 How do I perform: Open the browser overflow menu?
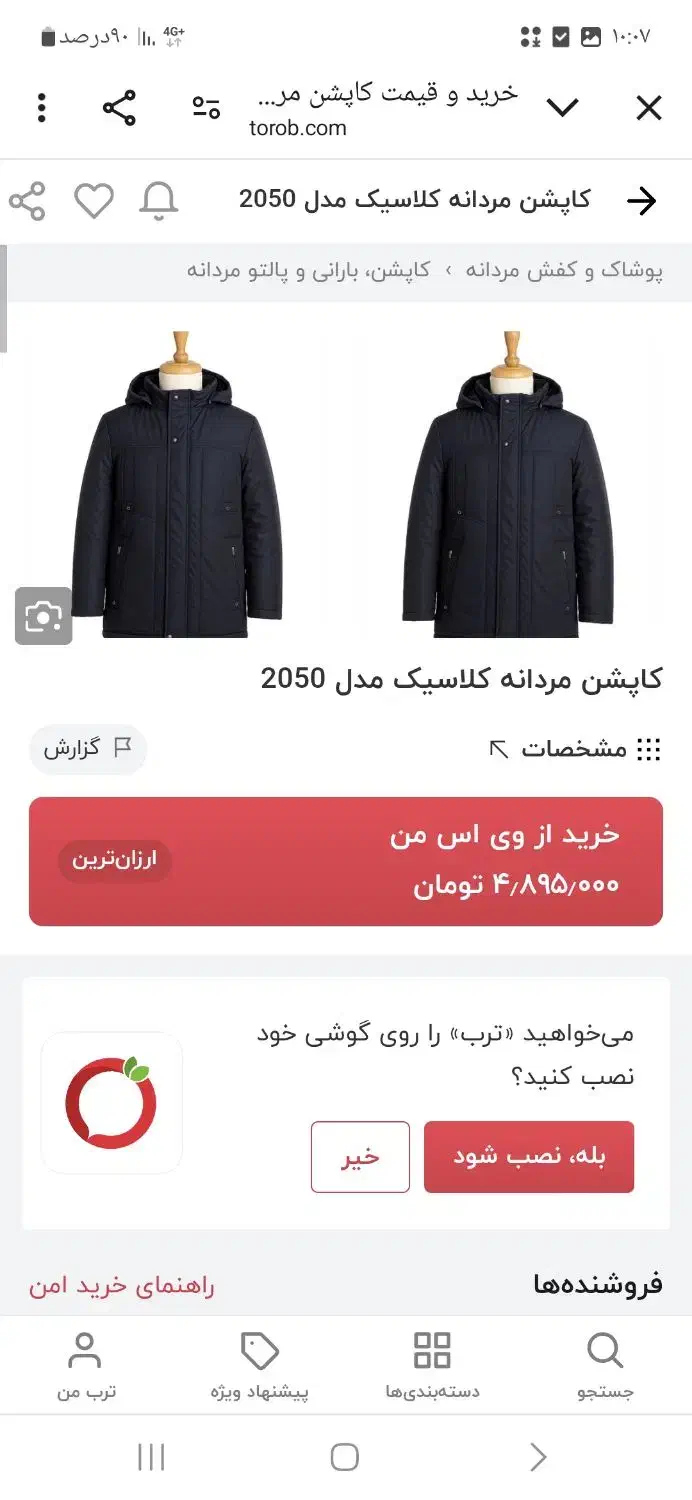[41, 107]
